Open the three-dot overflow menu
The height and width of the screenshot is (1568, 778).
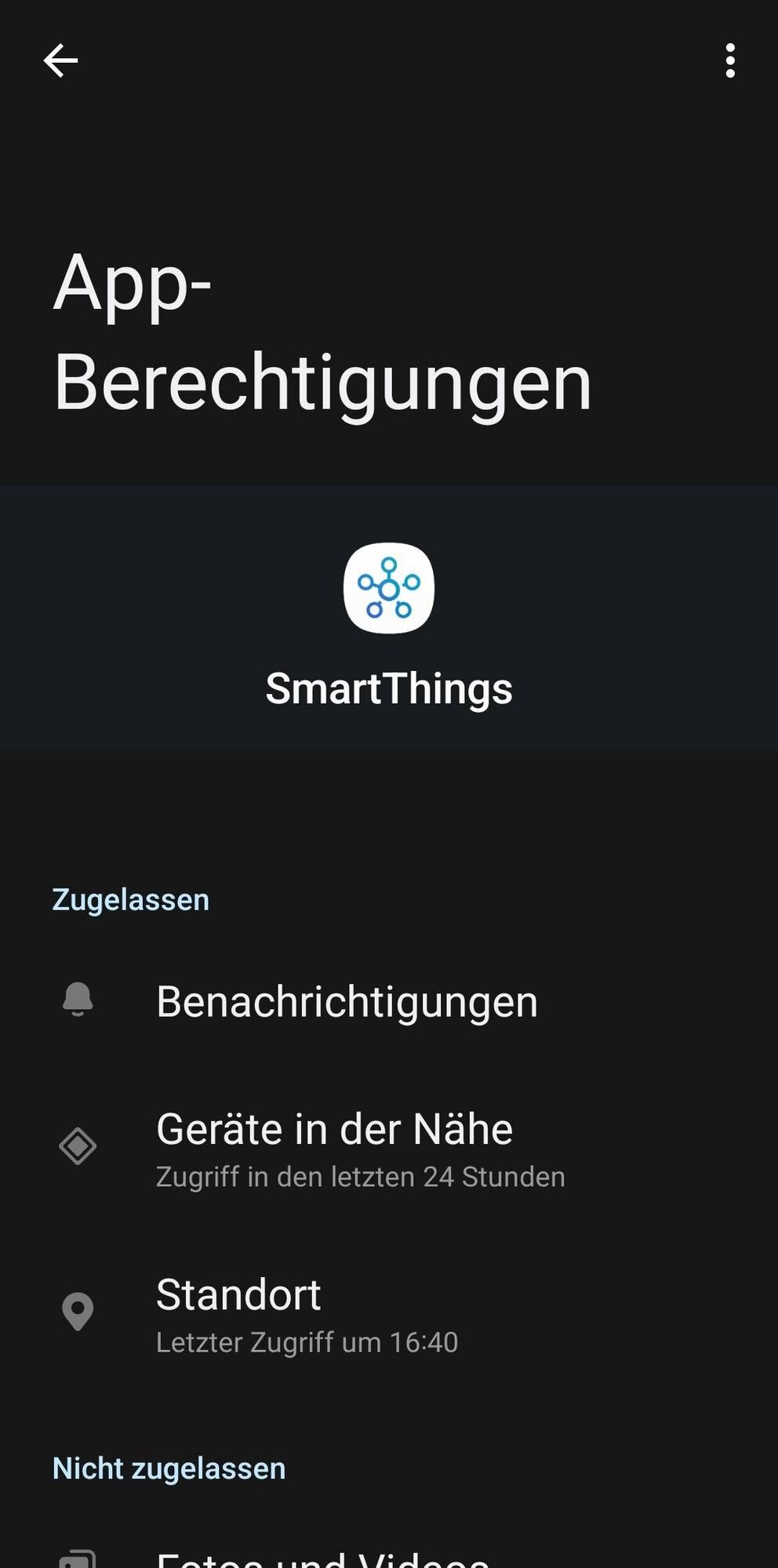click(729, 60)
